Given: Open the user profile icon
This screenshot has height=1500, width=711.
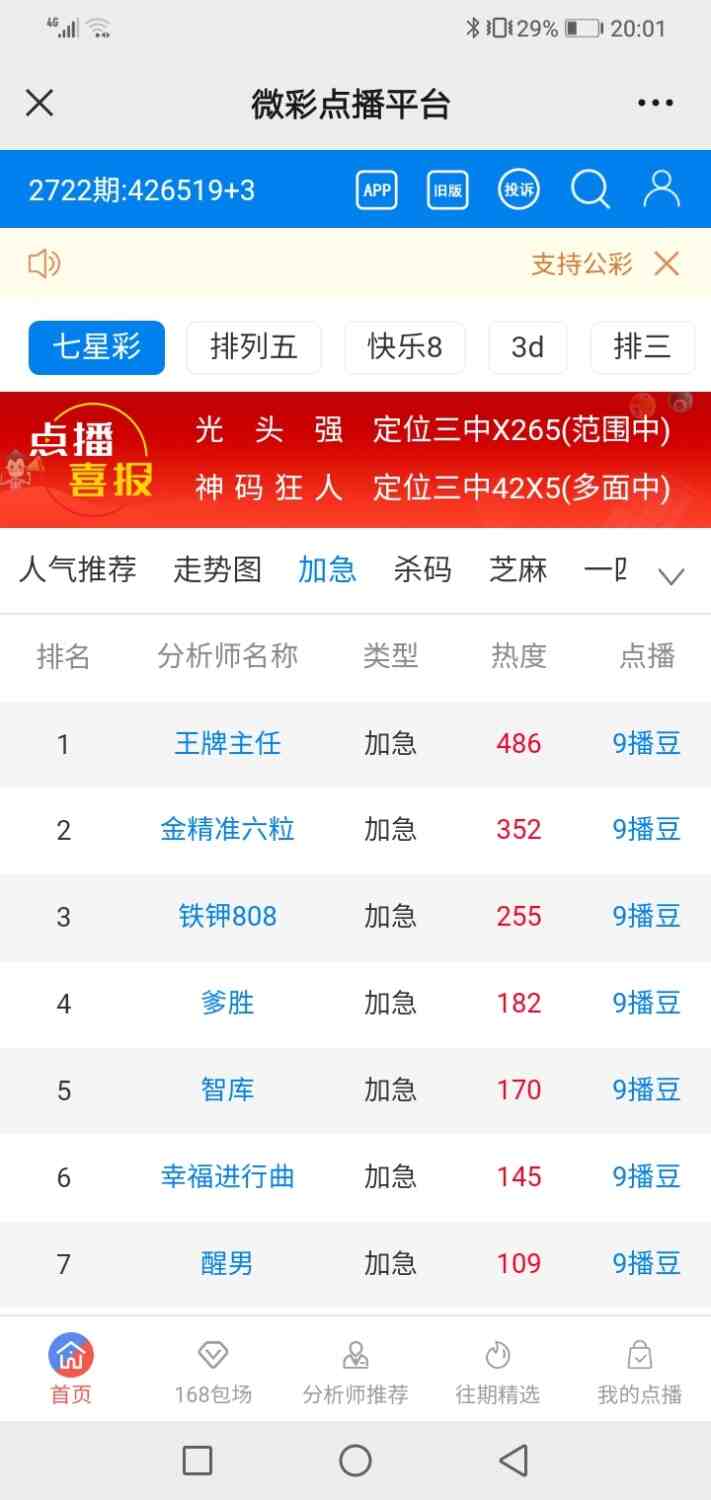Looking at the screenshot, I should coord(661,189).
